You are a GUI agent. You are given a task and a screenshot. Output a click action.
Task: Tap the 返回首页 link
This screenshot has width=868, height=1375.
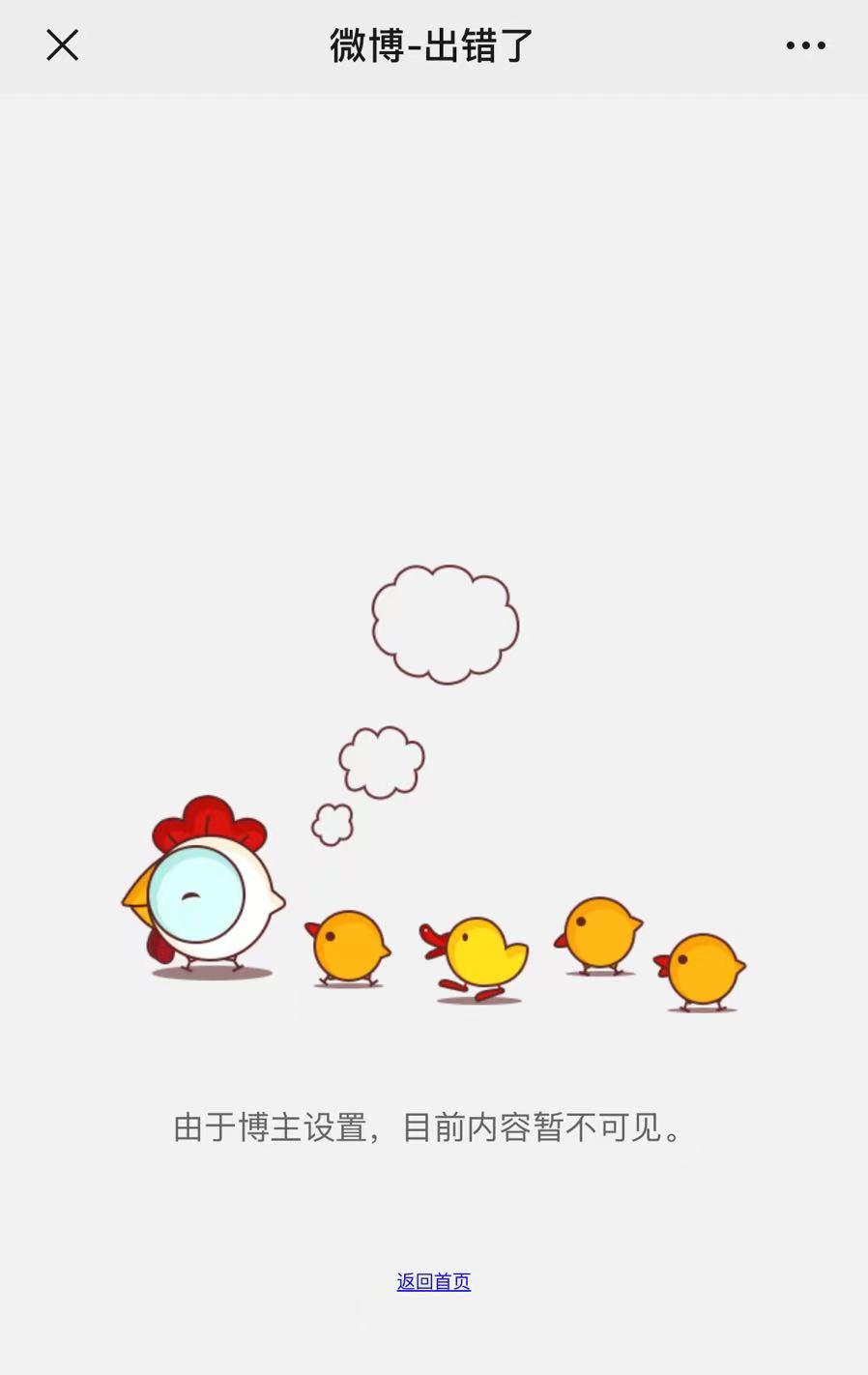433,1281
